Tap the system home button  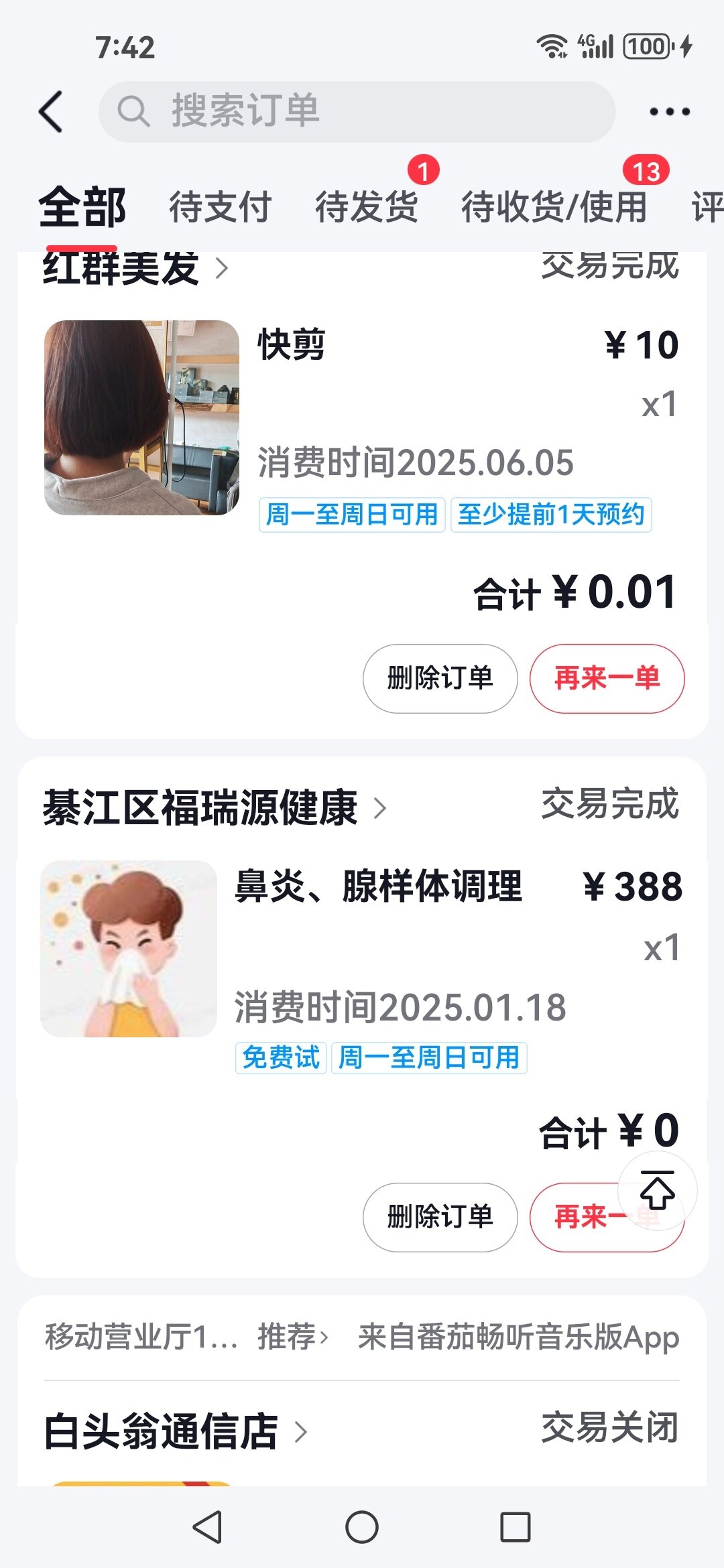[x=362, y=1527]
